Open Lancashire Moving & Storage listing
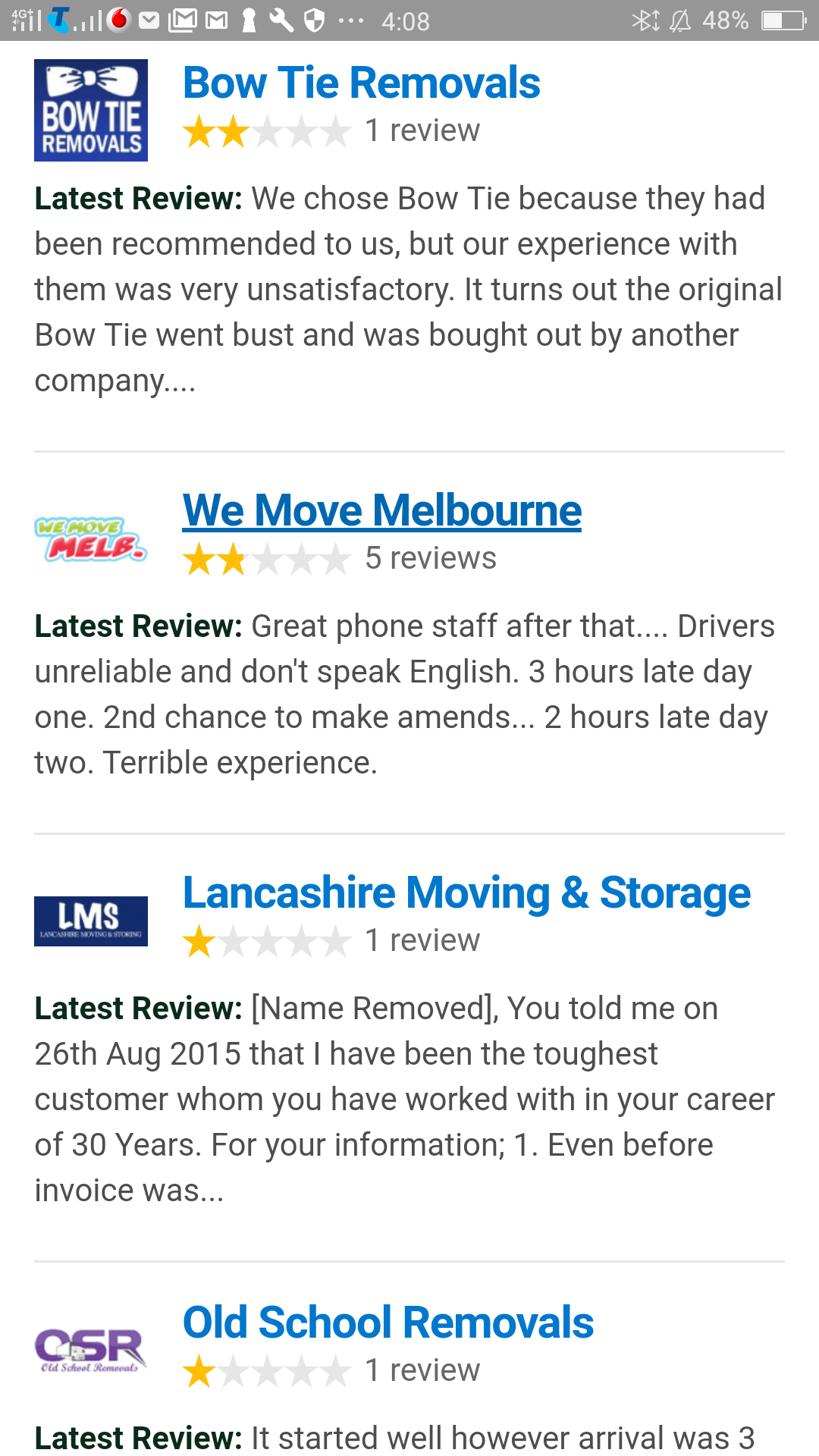This screenshot has height=1456, width=819. point(466,893)
